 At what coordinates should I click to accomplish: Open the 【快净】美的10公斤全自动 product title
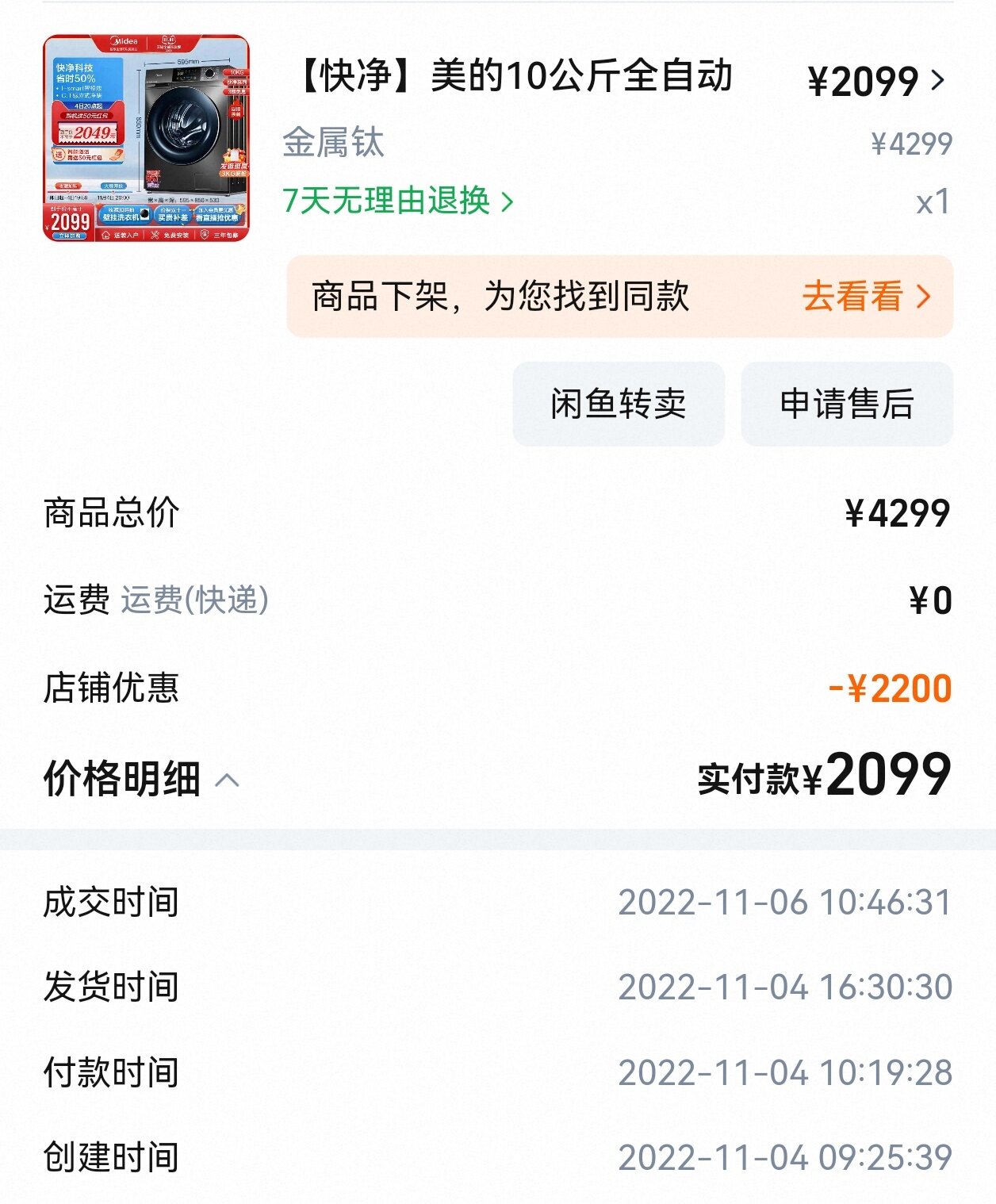click(514, 77)
